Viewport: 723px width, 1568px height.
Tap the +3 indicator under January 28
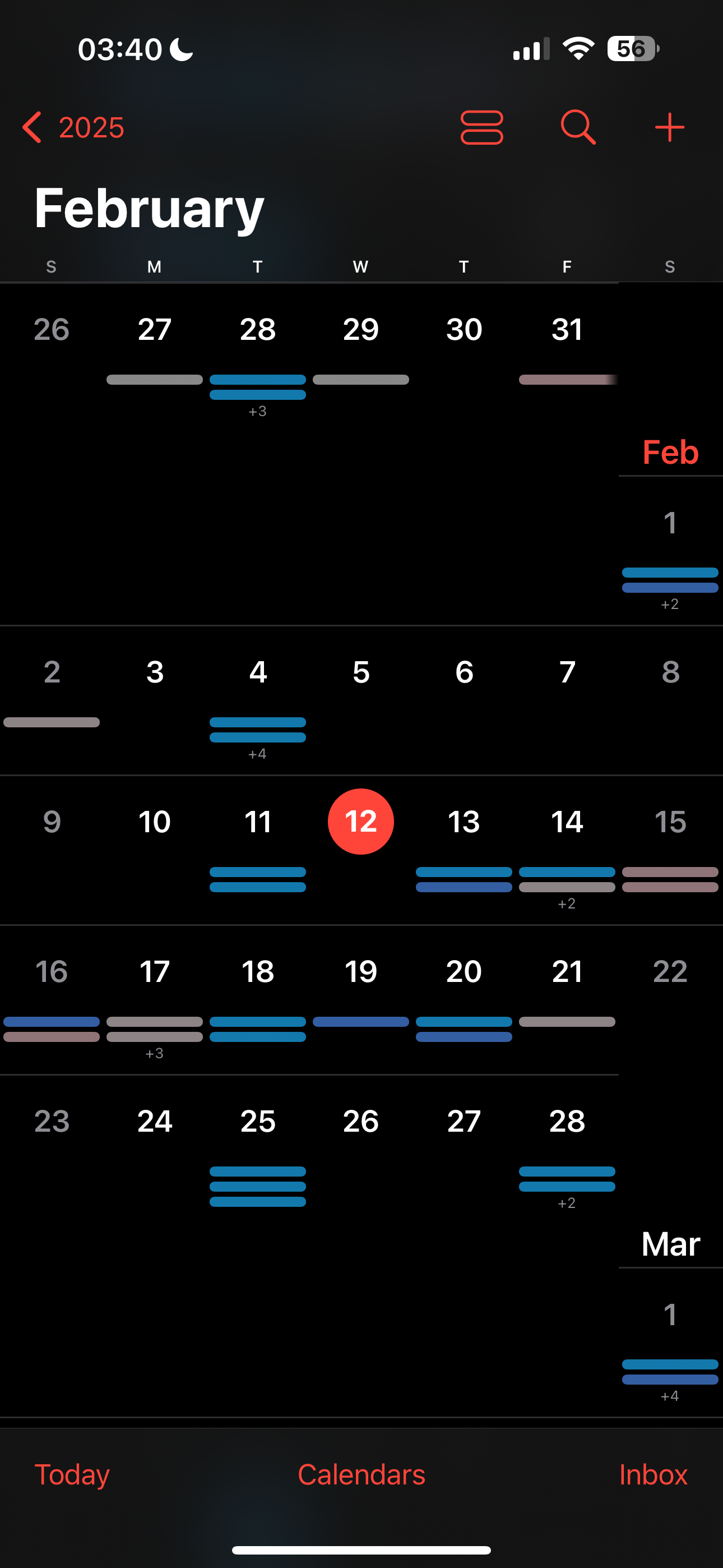click(257, 411)
